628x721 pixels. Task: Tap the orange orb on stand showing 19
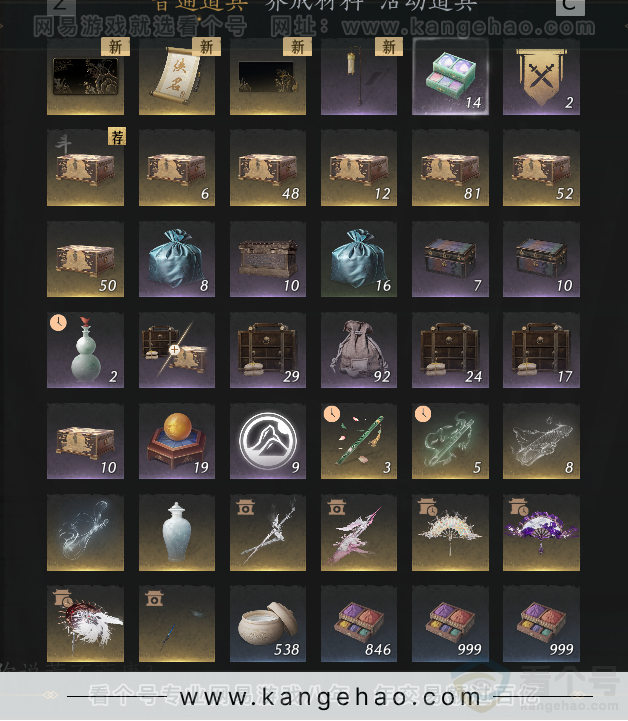coord(176,441)
